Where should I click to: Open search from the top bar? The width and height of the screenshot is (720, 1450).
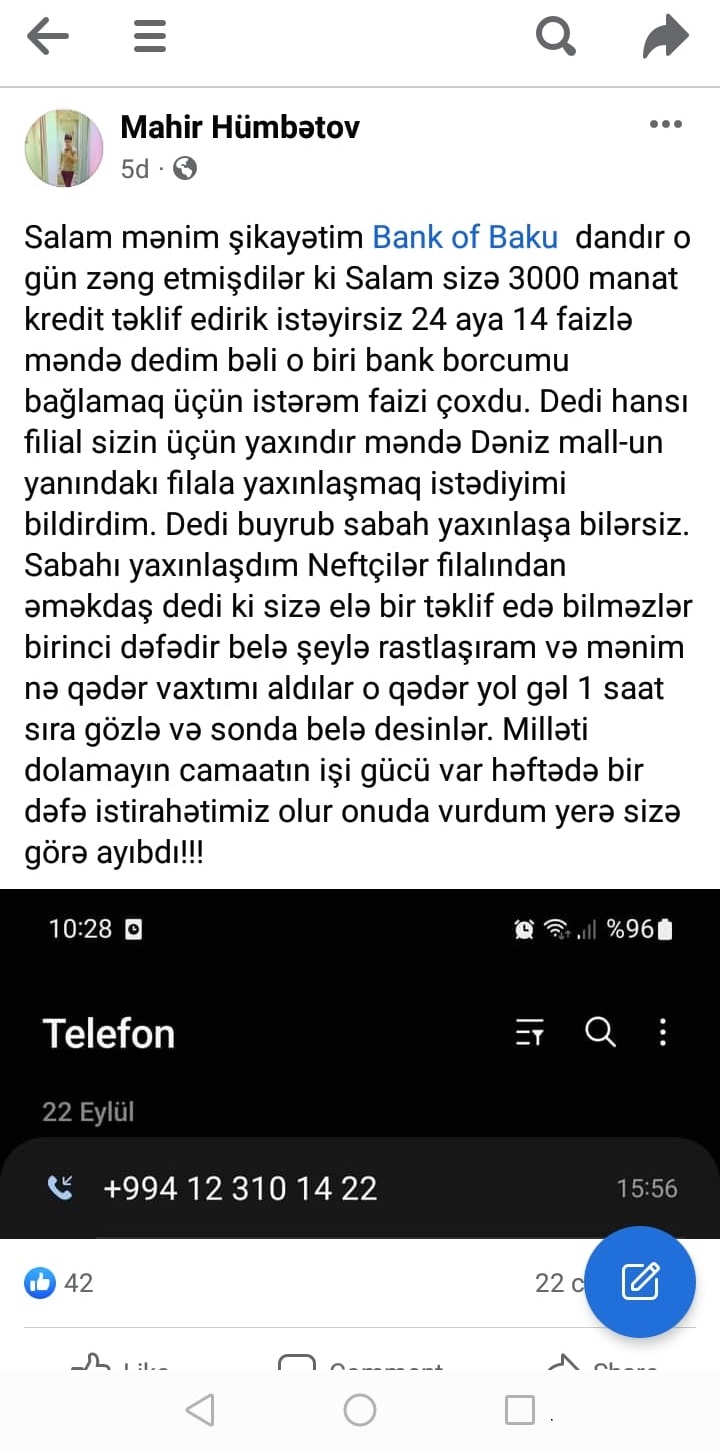pos(555,38)
